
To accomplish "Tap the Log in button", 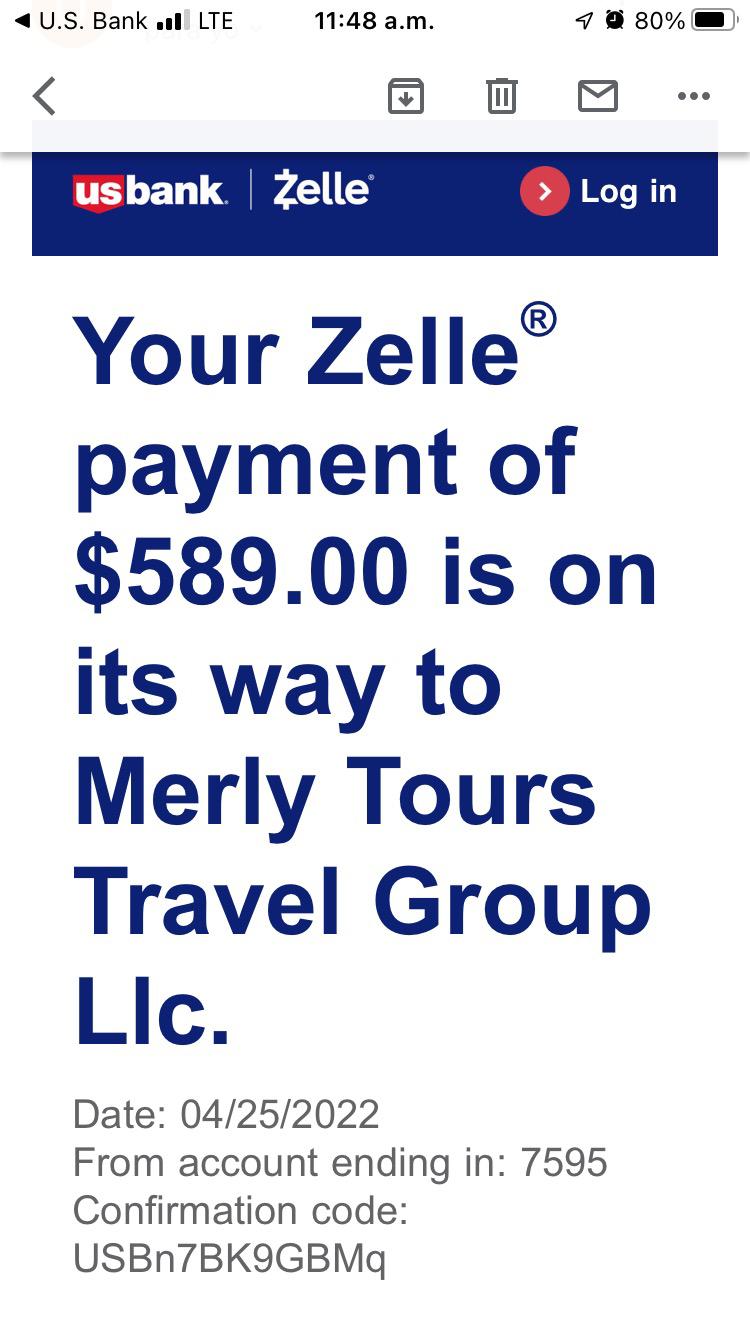I will tap(599, 191).
